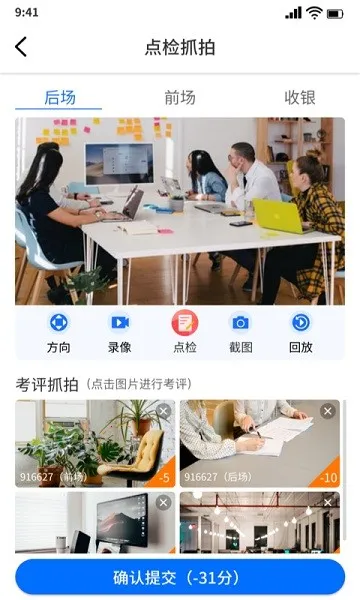Delete the hanging lights hall snapshot

328,503
